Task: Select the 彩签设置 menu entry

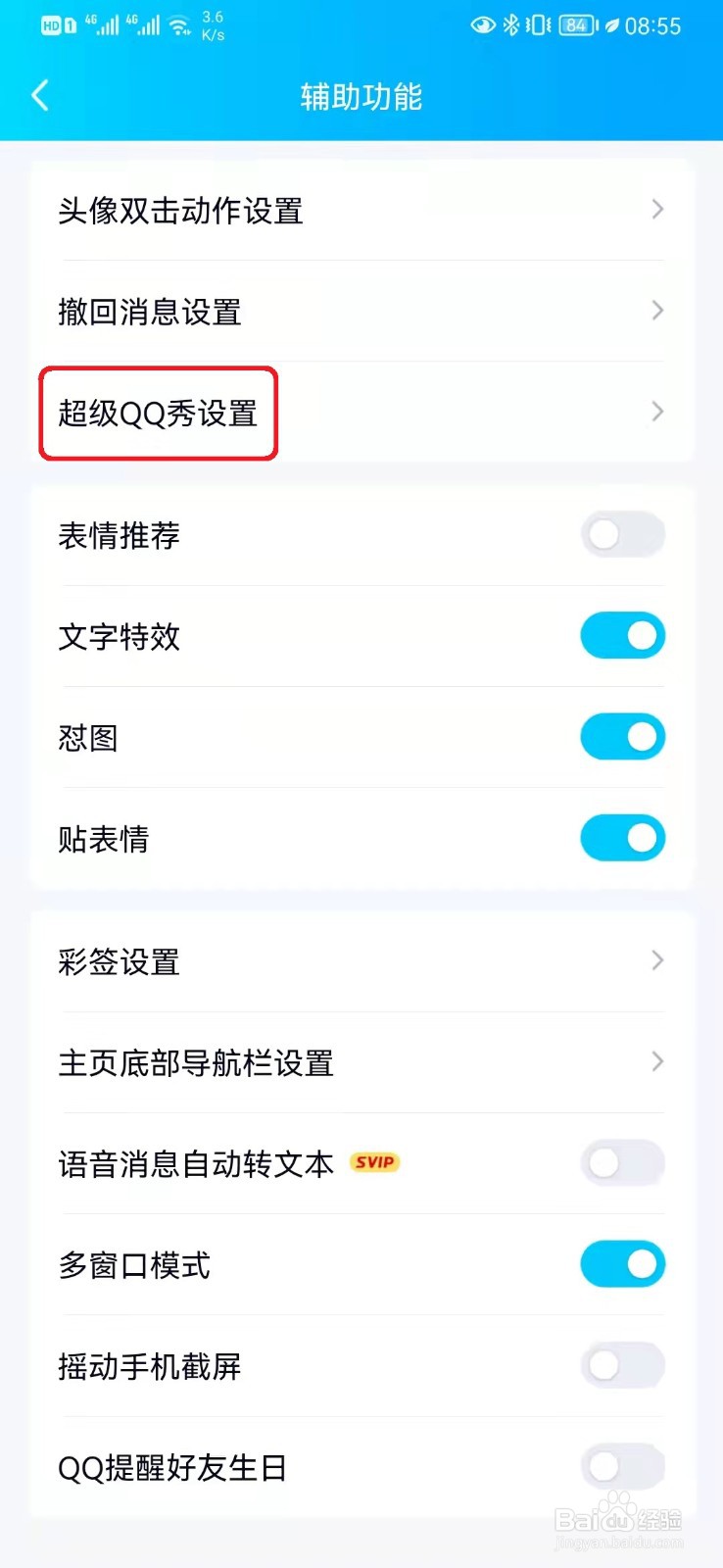Action: click(x=120, y=961)
